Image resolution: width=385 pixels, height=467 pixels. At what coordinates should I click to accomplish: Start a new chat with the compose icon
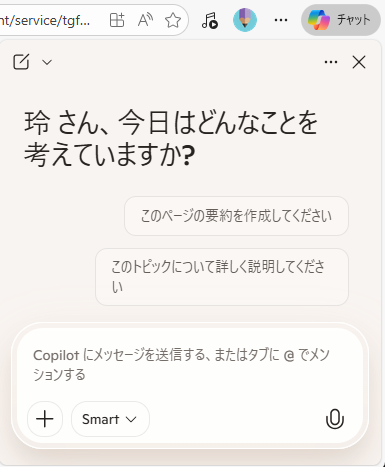pos(21,62)
